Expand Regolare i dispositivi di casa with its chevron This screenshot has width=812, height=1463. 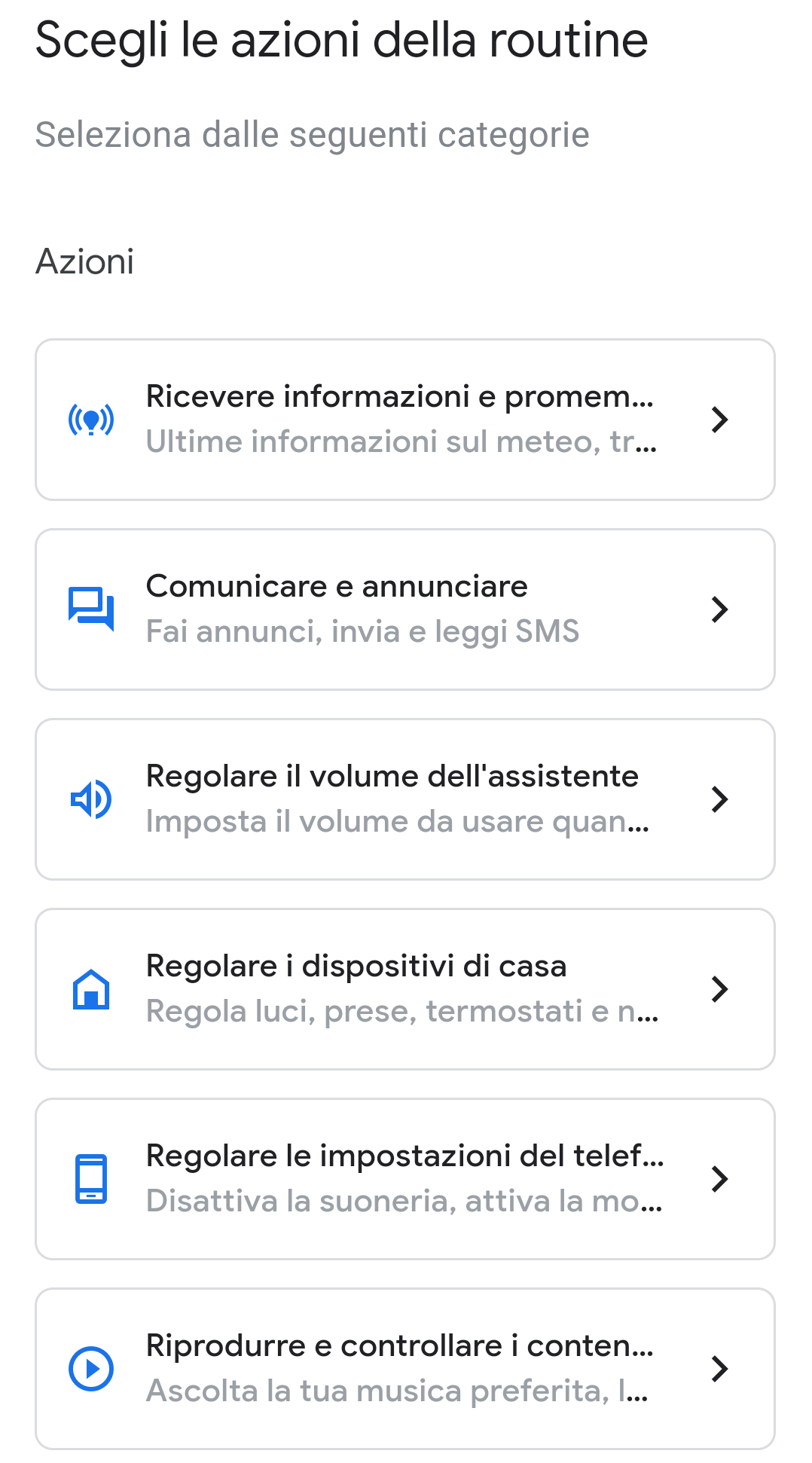[719, 989]
